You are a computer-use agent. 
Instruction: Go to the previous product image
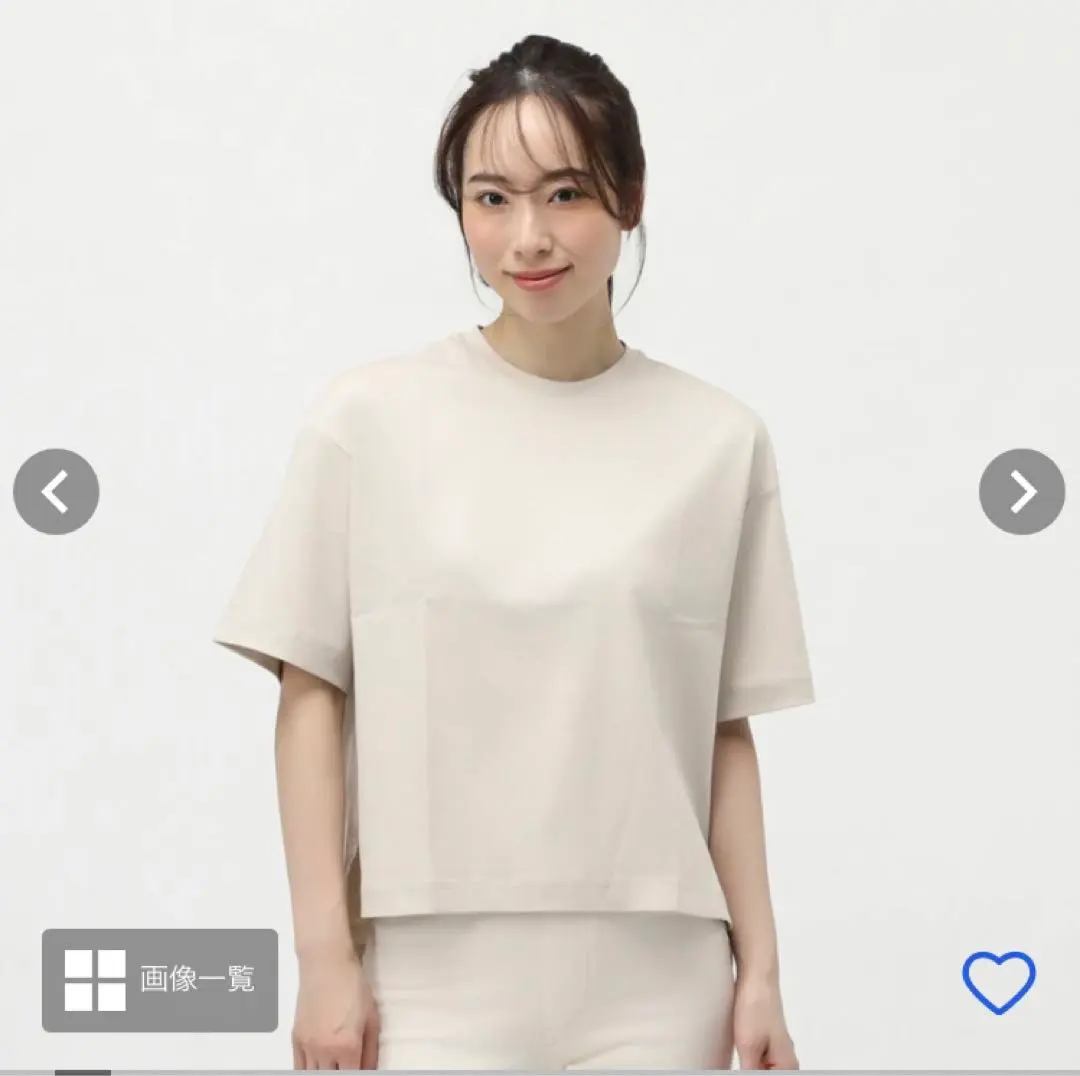(x=56, y=491)
